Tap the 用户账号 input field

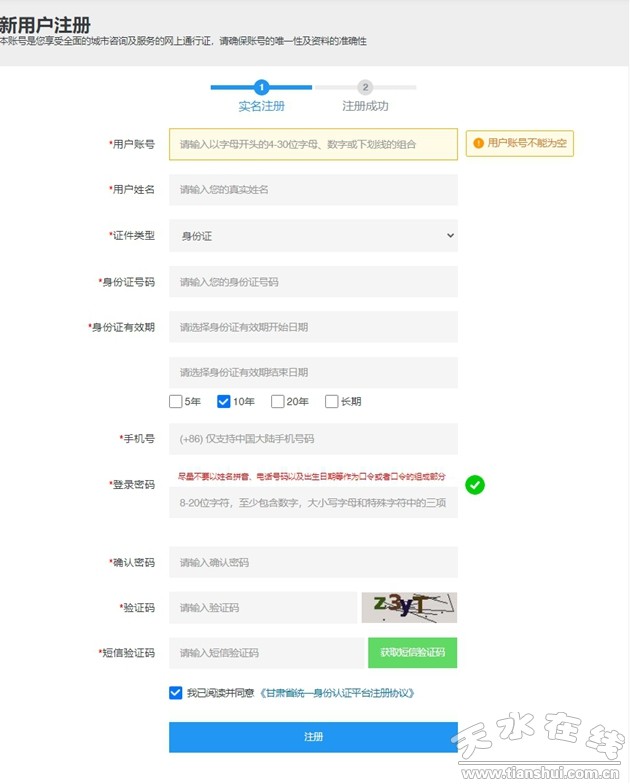point(313,144)
